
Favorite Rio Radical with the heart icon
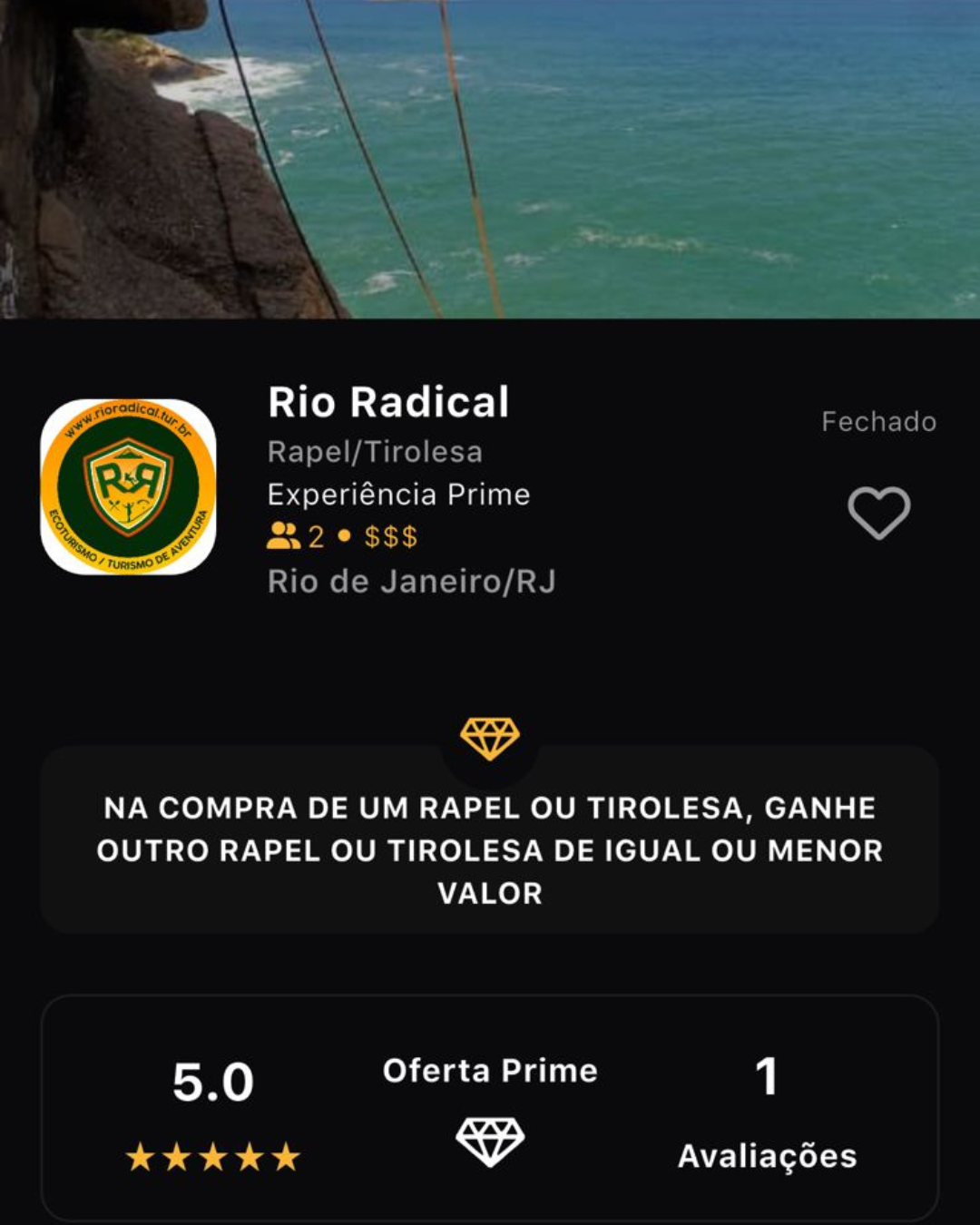(878, 513)
